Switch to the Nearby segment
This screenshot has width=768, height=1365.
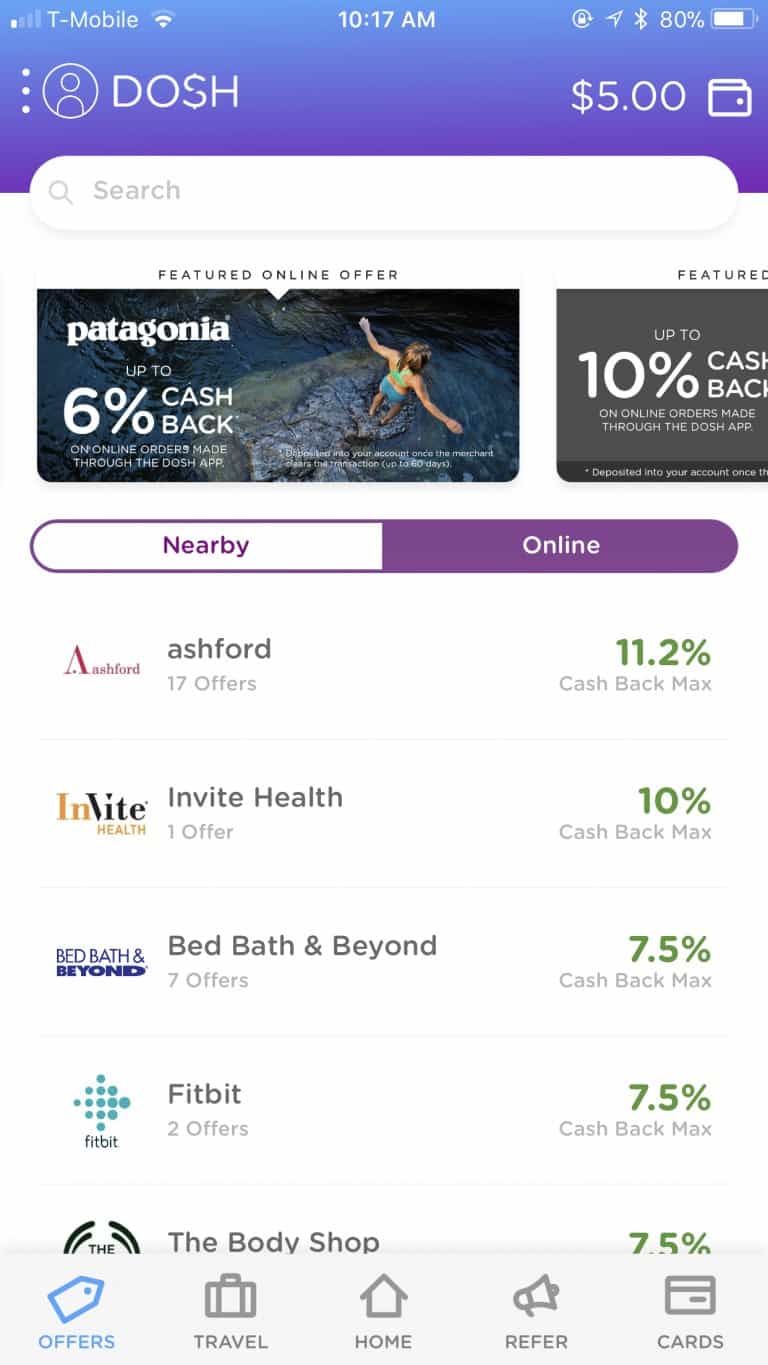[207, 546]
